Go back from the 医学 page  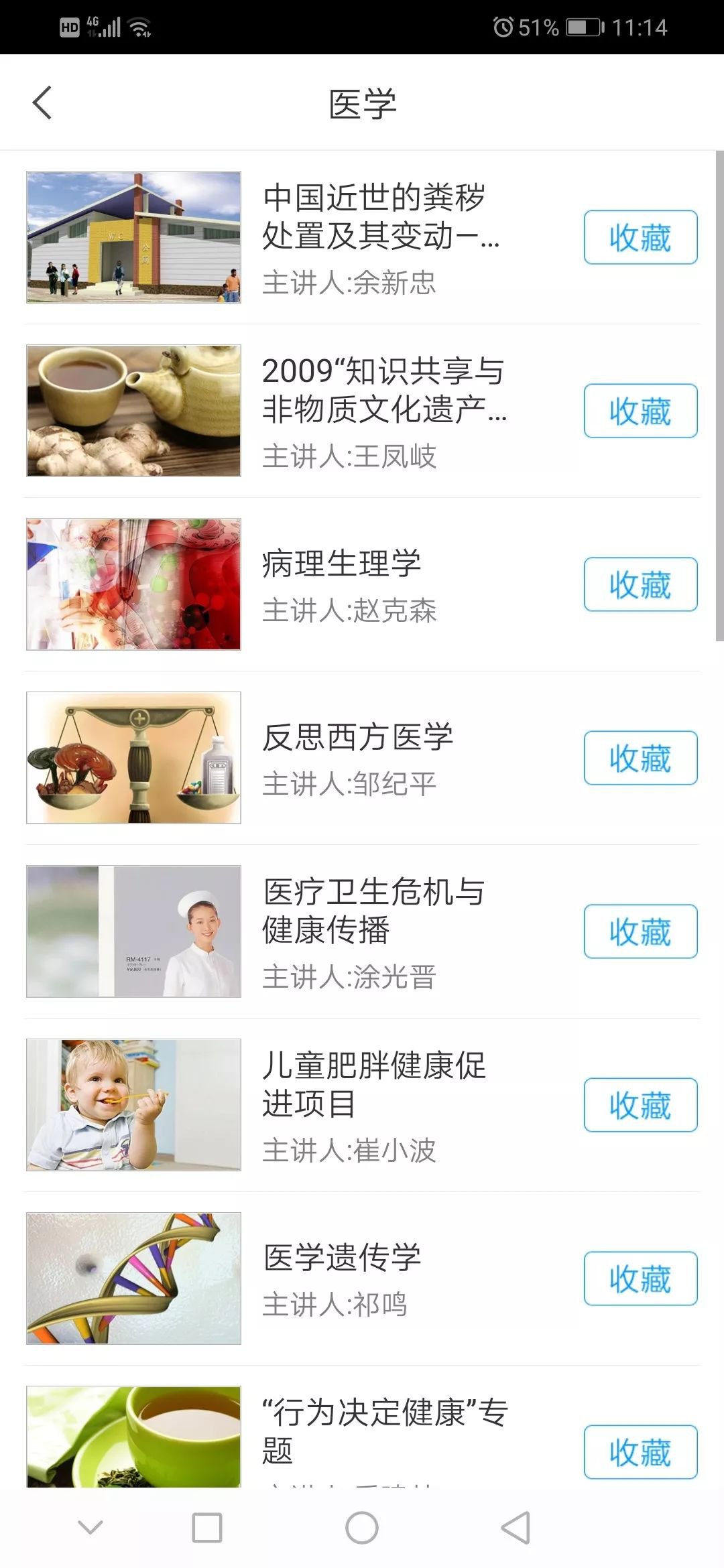pyautogui.click(x=42, y=103)
